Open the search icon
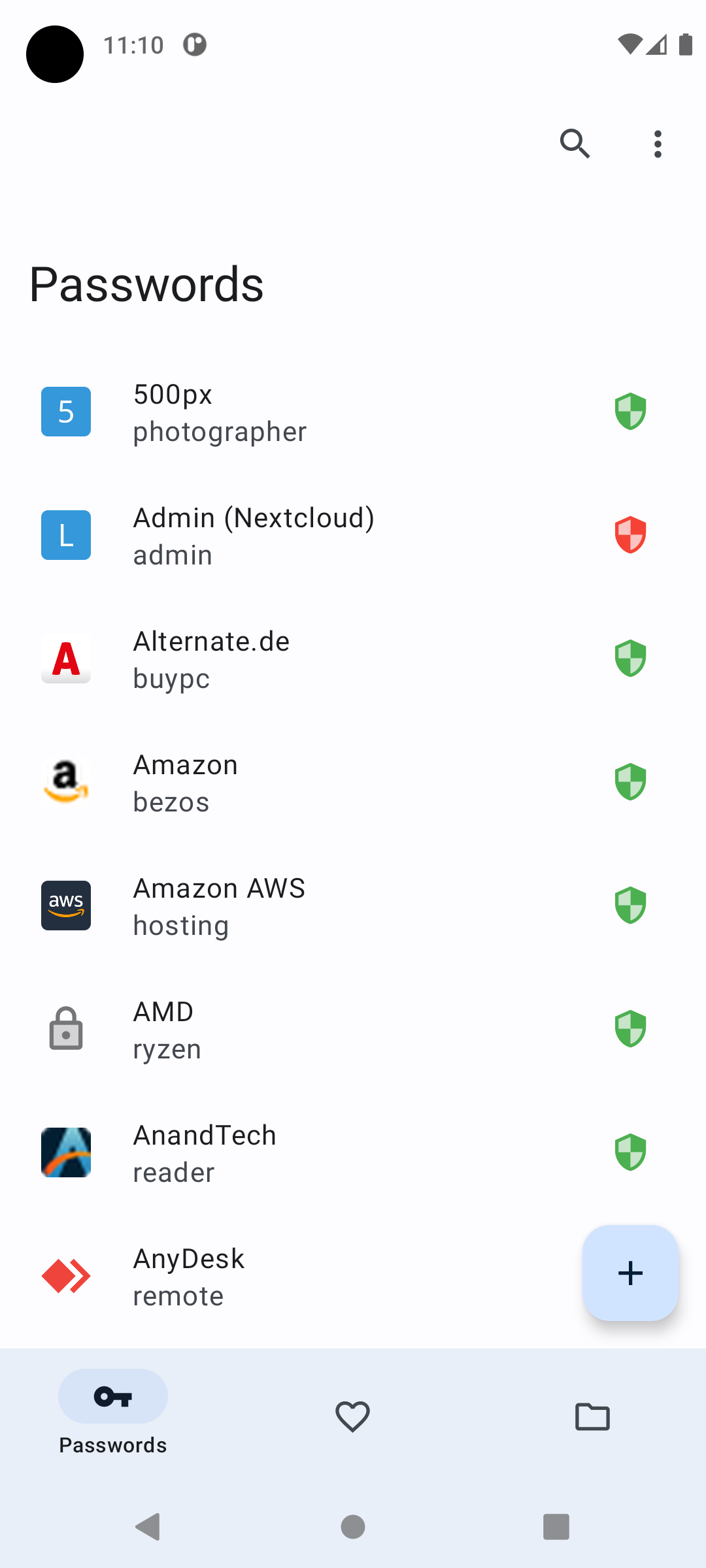 point(575,144)
